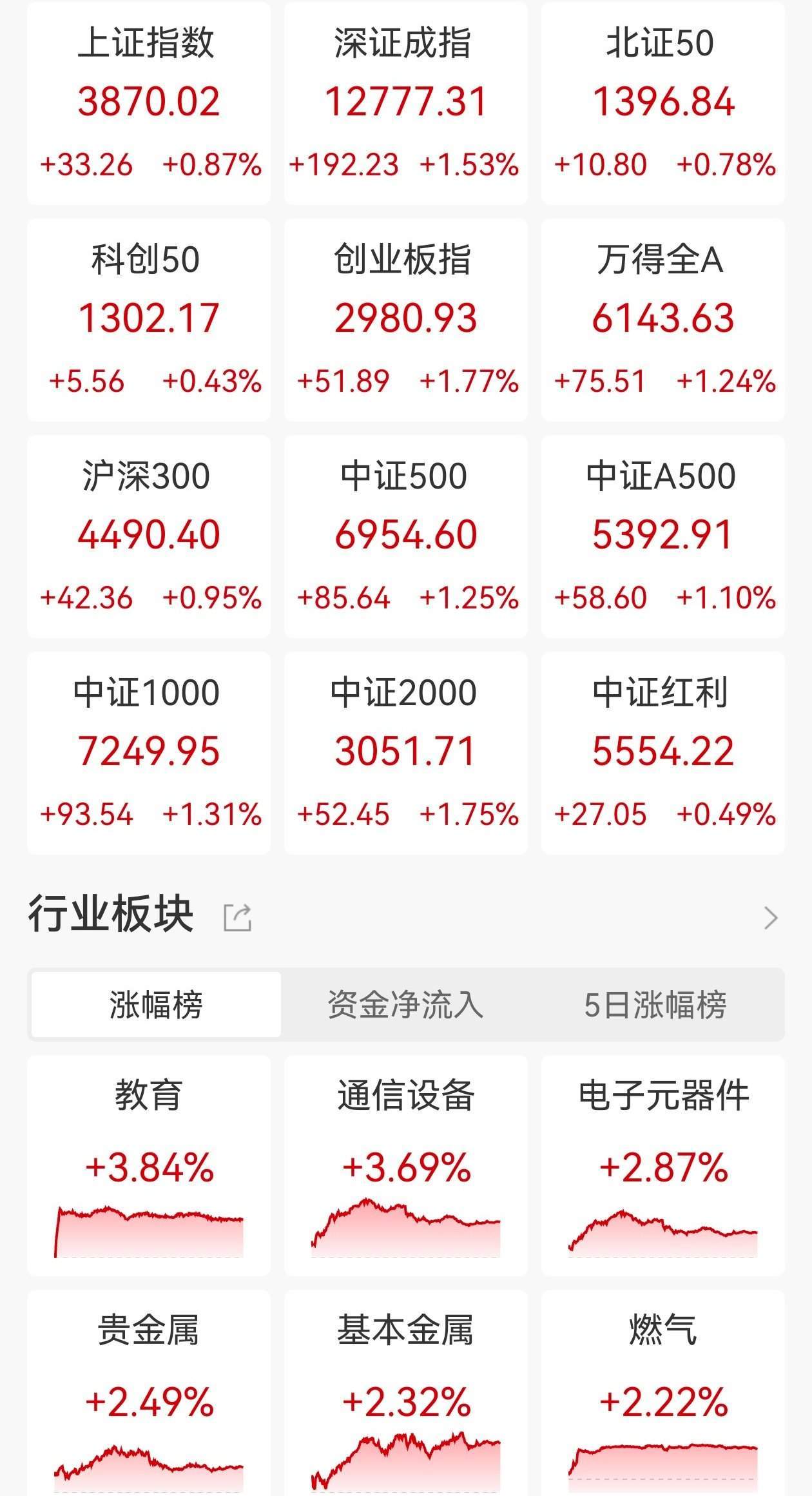Open the 中证2000 index
Image resolution: width=812 pixels, height=1496 pixels.
point(406,751)
